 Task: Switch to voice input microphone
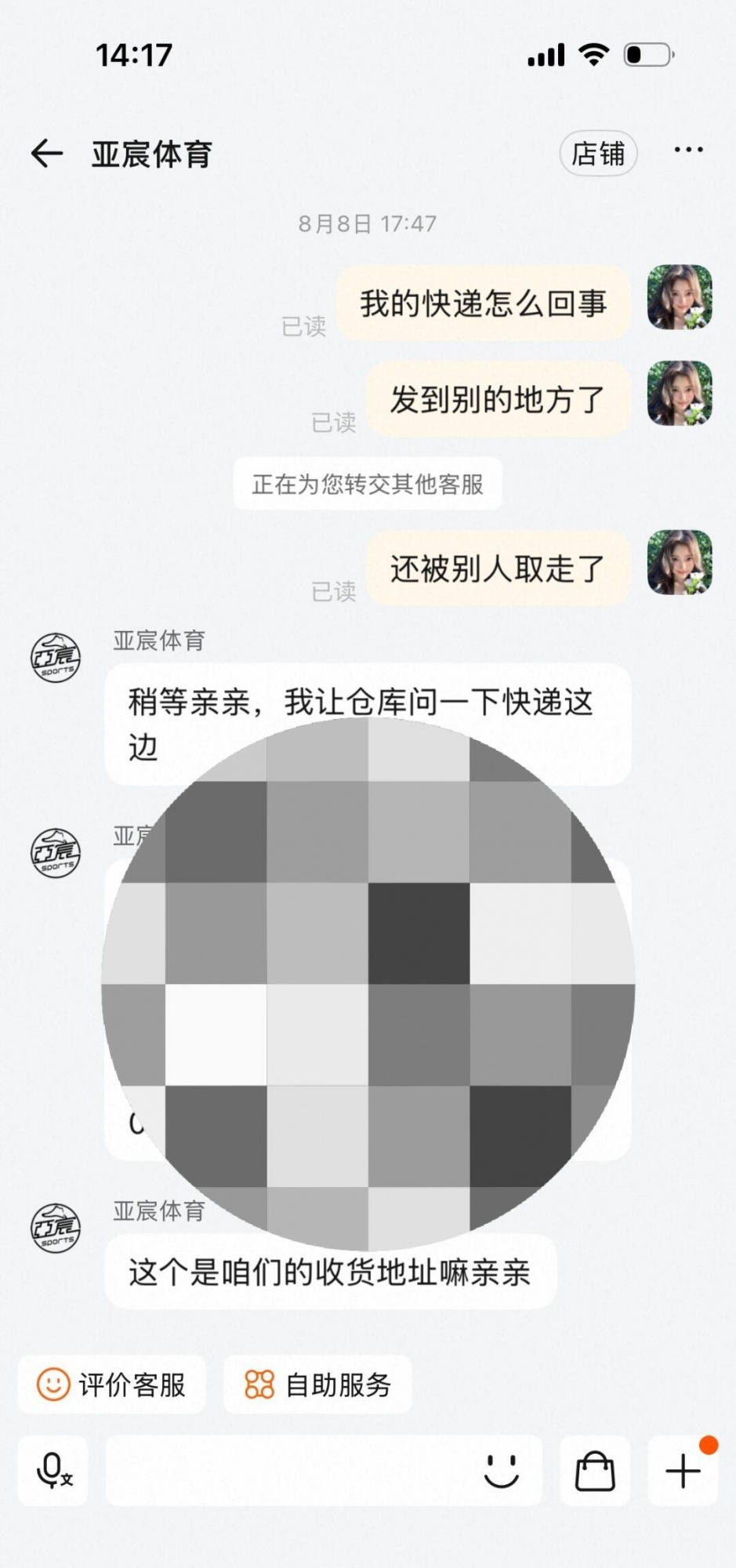coord(53,1471)
